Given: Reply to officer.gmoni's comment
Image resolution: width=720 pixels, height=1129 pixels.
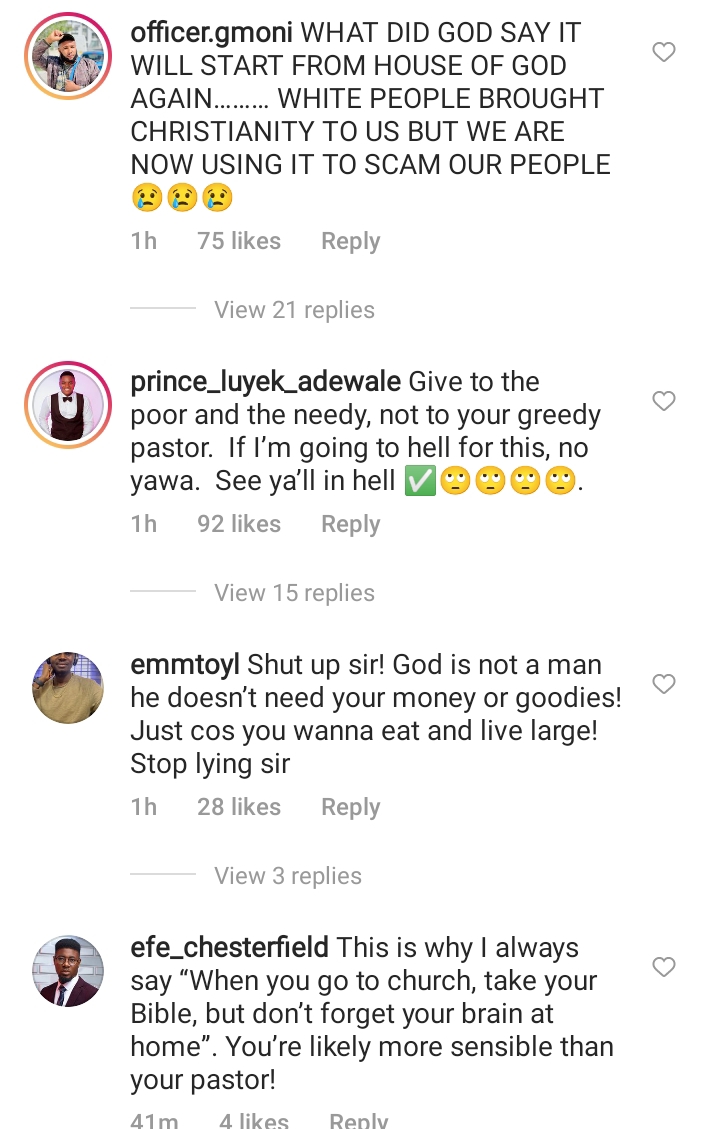Looking at the screenshot, I should pyautogui.click(x=350, y=241).
